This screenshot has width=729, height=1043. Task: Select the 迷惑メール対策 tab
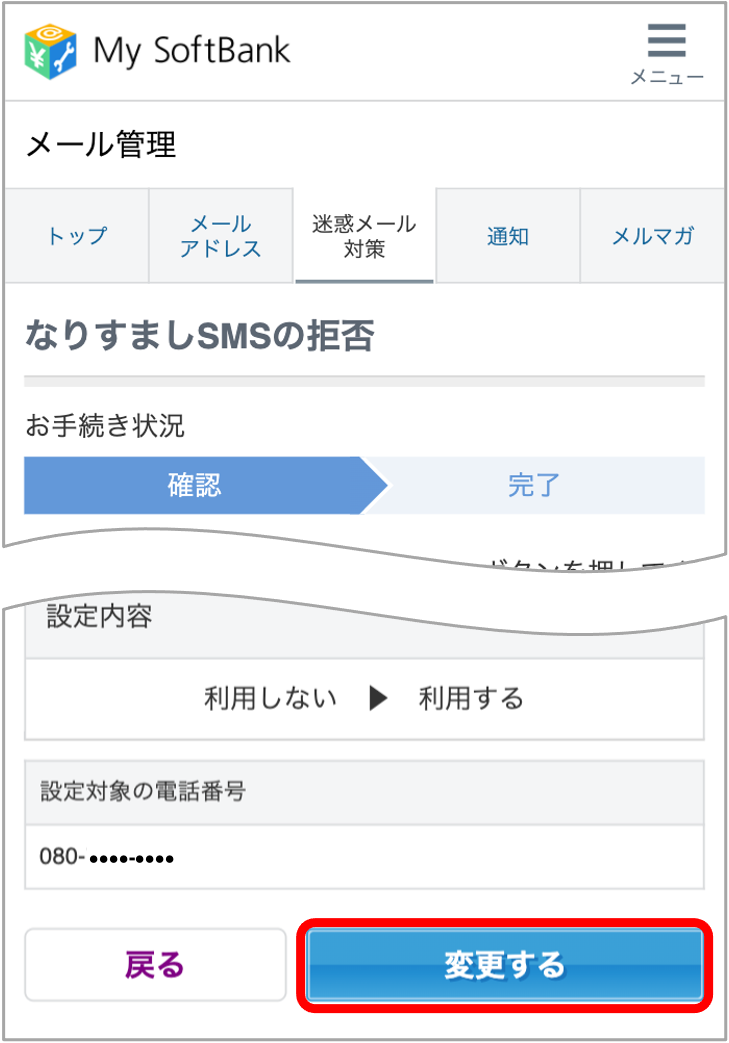364,237
